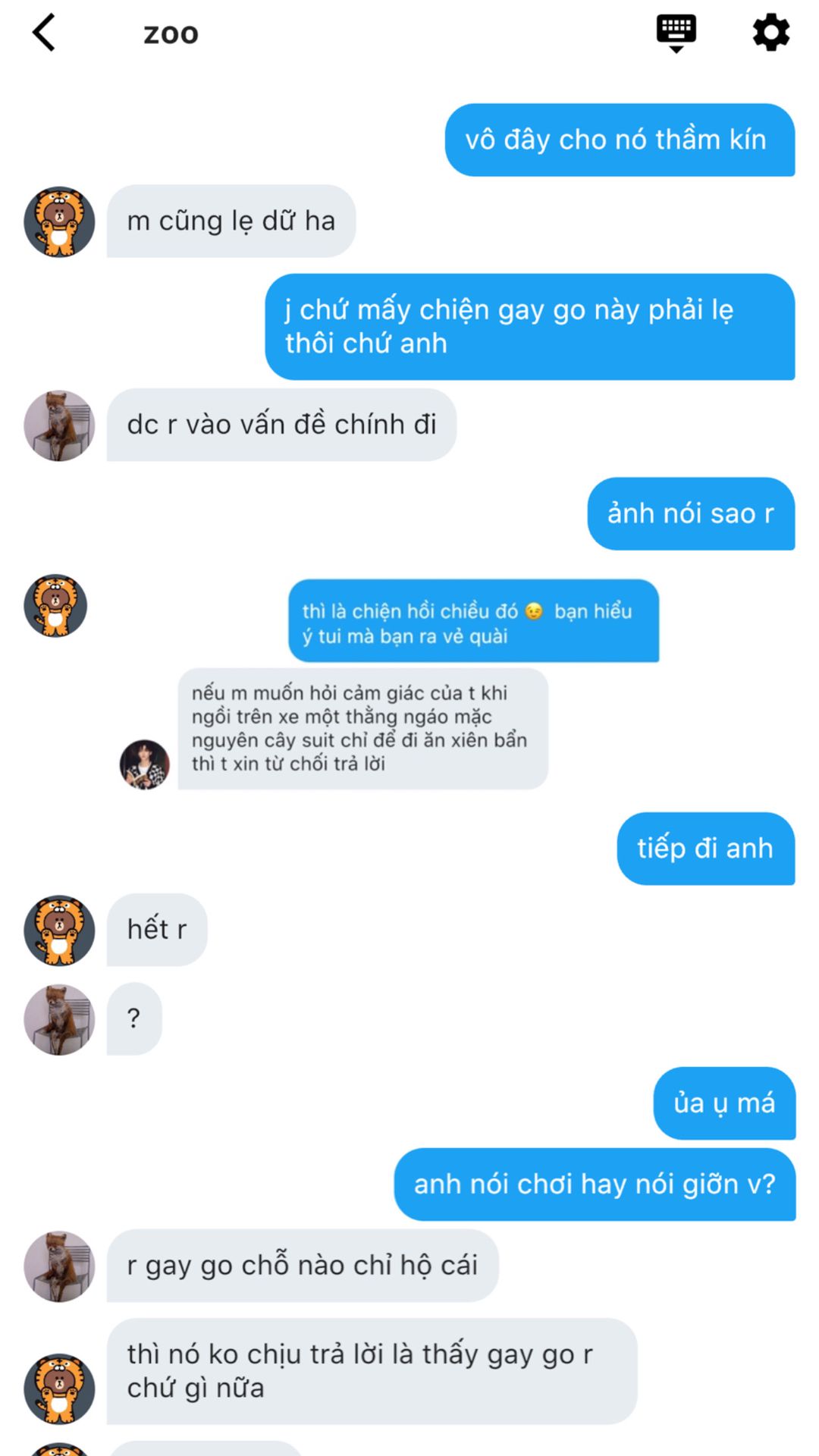
Task: Tap the tiger avatar beside "m cũng lẹ dữ ha"
Action: [59, 221]
